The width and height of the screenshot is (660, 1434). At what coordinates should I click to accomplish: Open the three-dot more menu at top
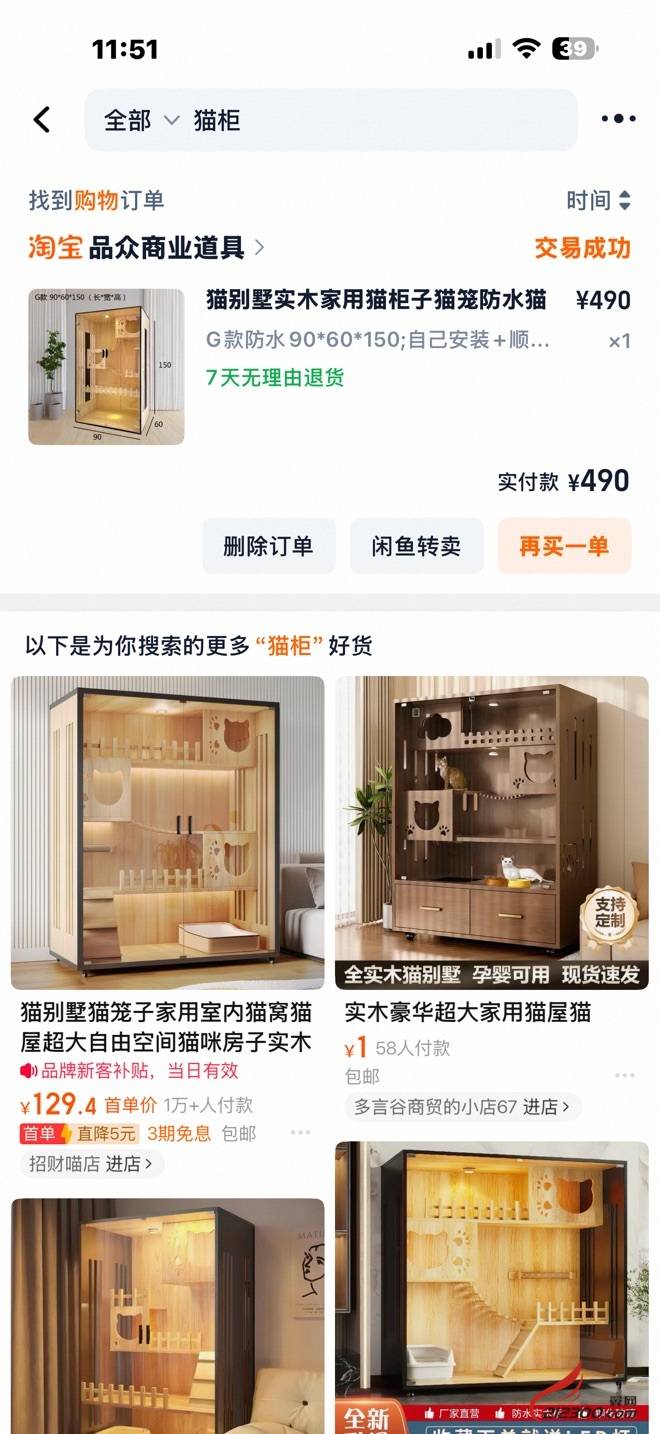coord(618,119)
